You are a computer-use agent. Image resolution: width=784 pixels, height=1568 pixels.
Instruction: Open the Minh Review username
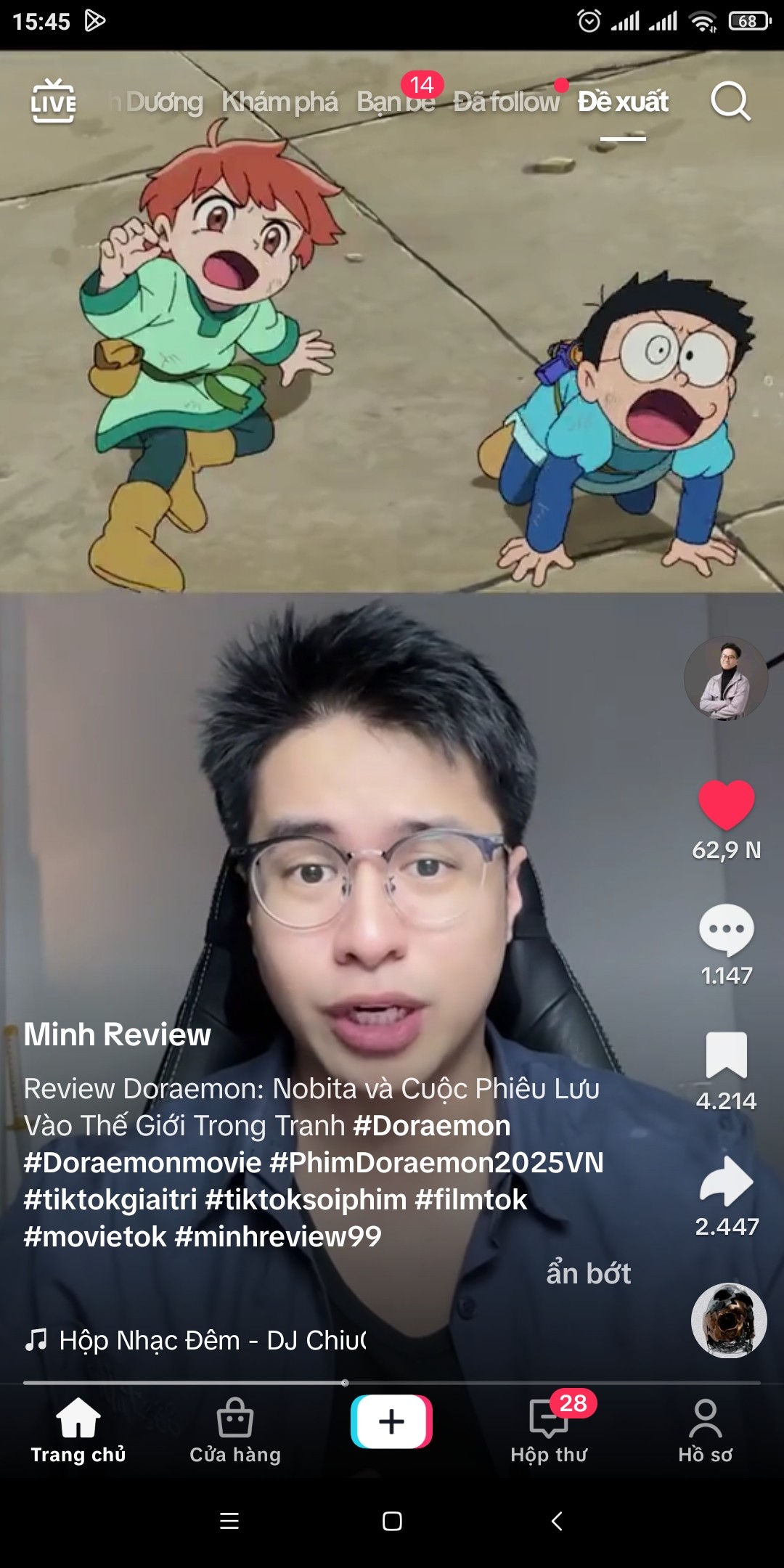117,1034
